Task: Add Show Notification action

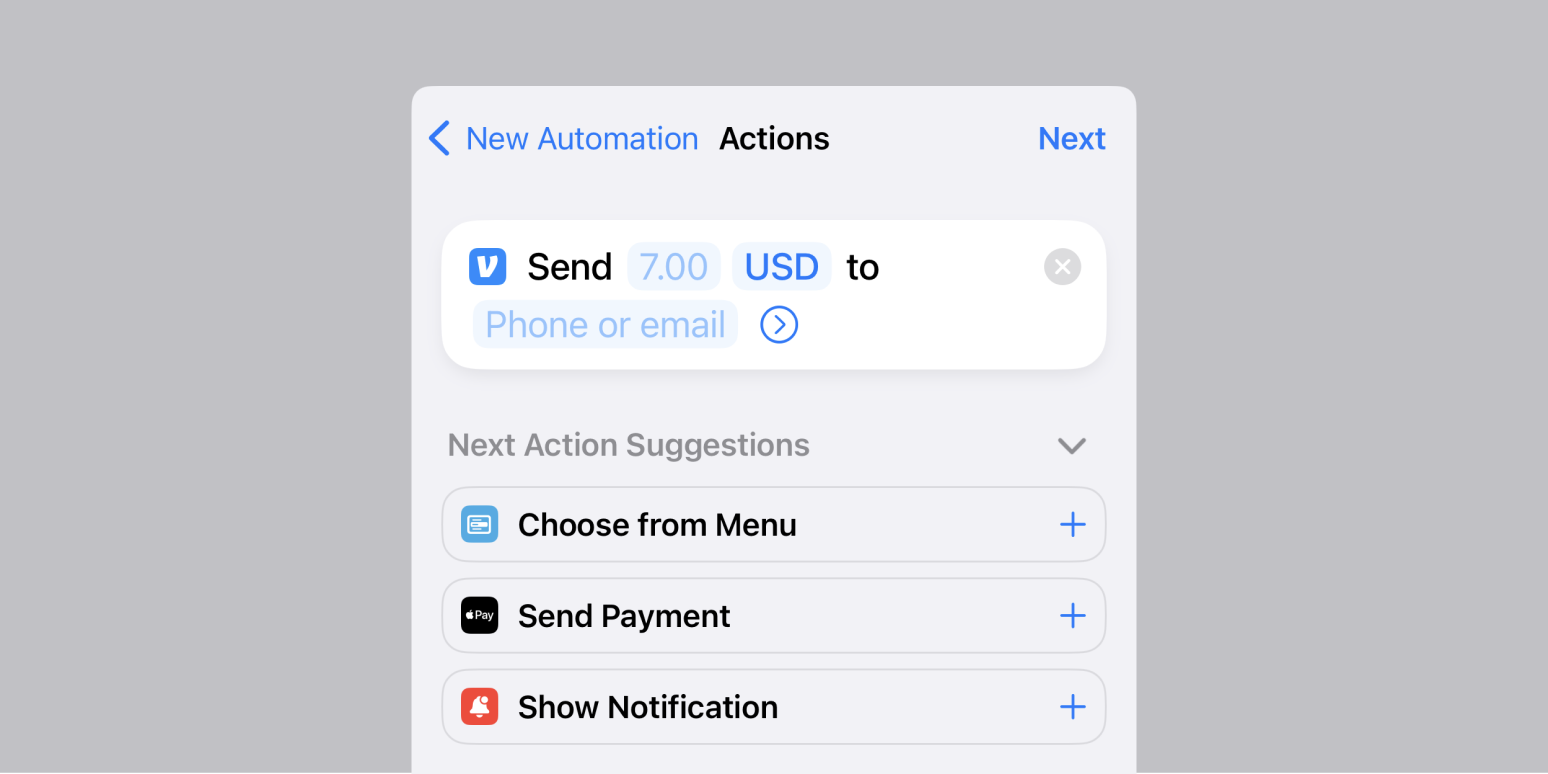Action: (1072, 707)
